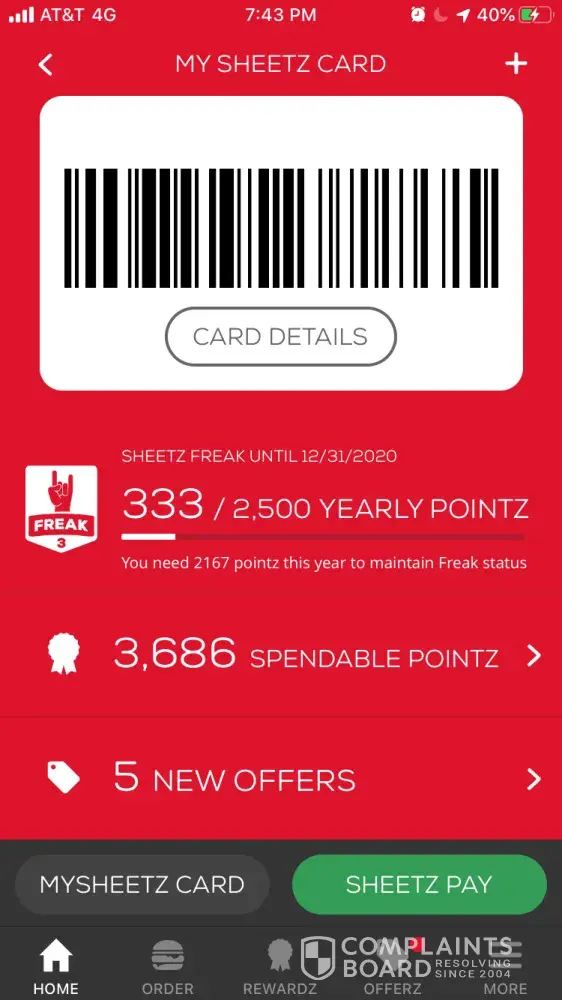This screenshot has width=562, height=1000.
Task: Open the Offerz tab
Action: point(392,967)
